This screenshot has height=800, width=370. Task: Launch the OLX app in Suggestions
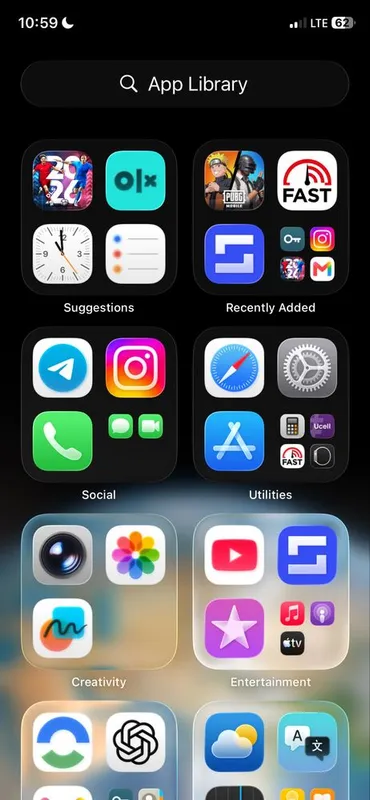[x=135, y=181]
